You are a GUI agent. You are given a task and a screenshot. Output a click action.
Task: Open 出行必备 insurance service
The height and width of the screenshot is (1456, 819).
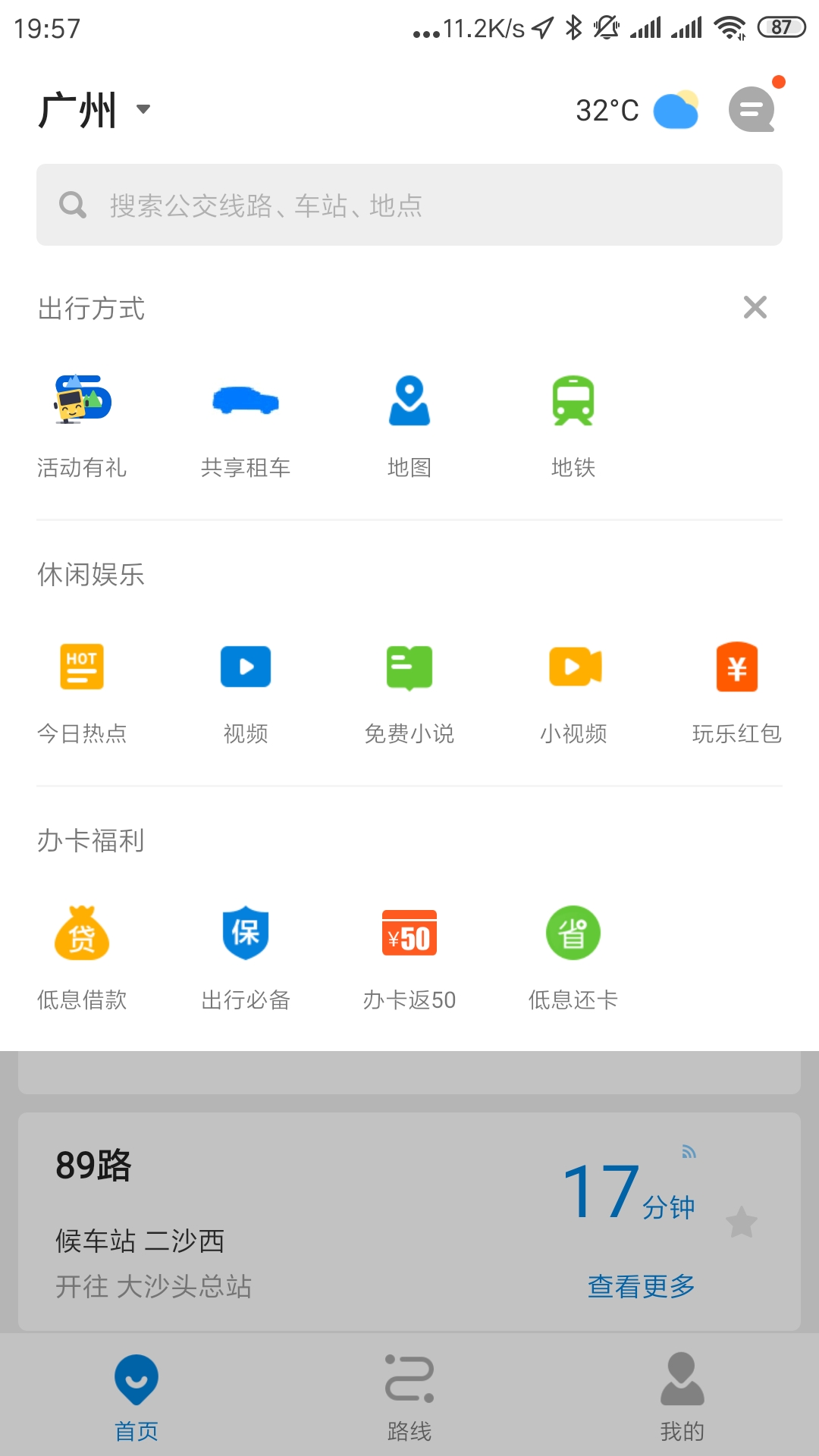point(246,957)
